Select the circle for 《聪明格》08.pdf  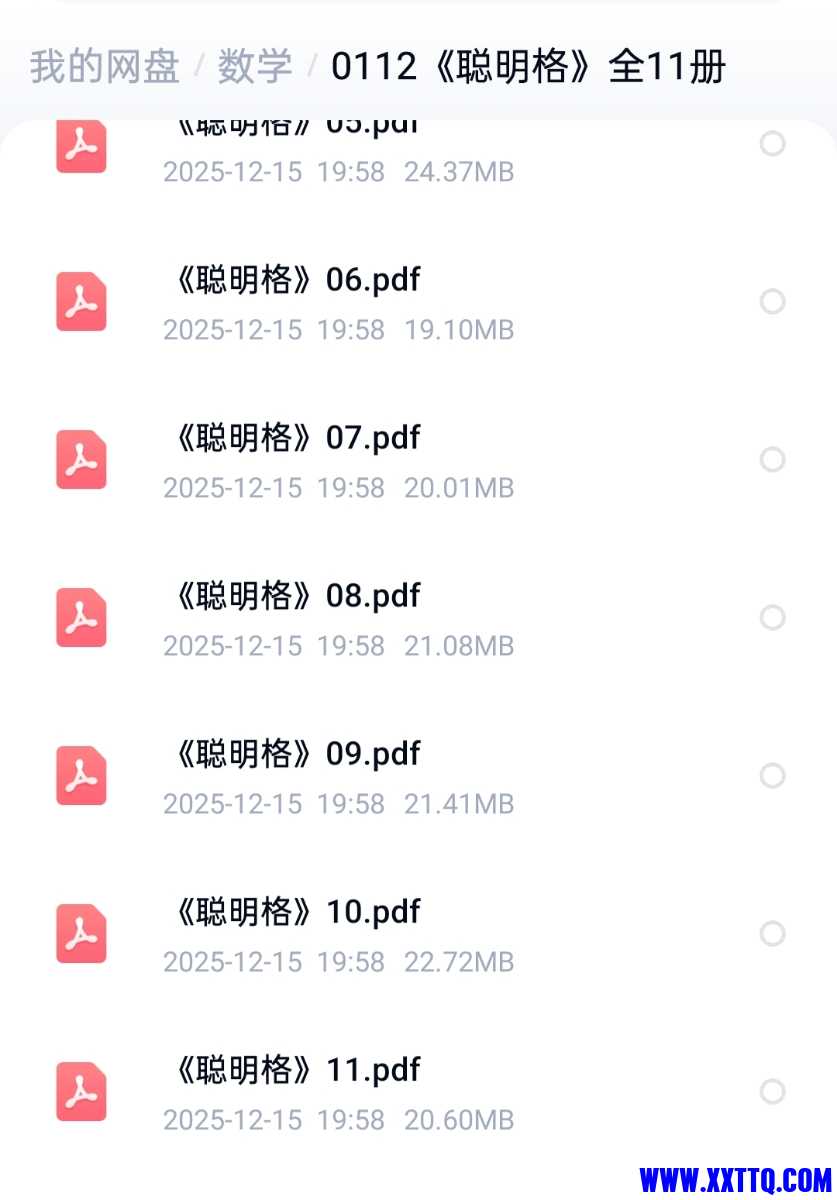[x=772, y=617]
